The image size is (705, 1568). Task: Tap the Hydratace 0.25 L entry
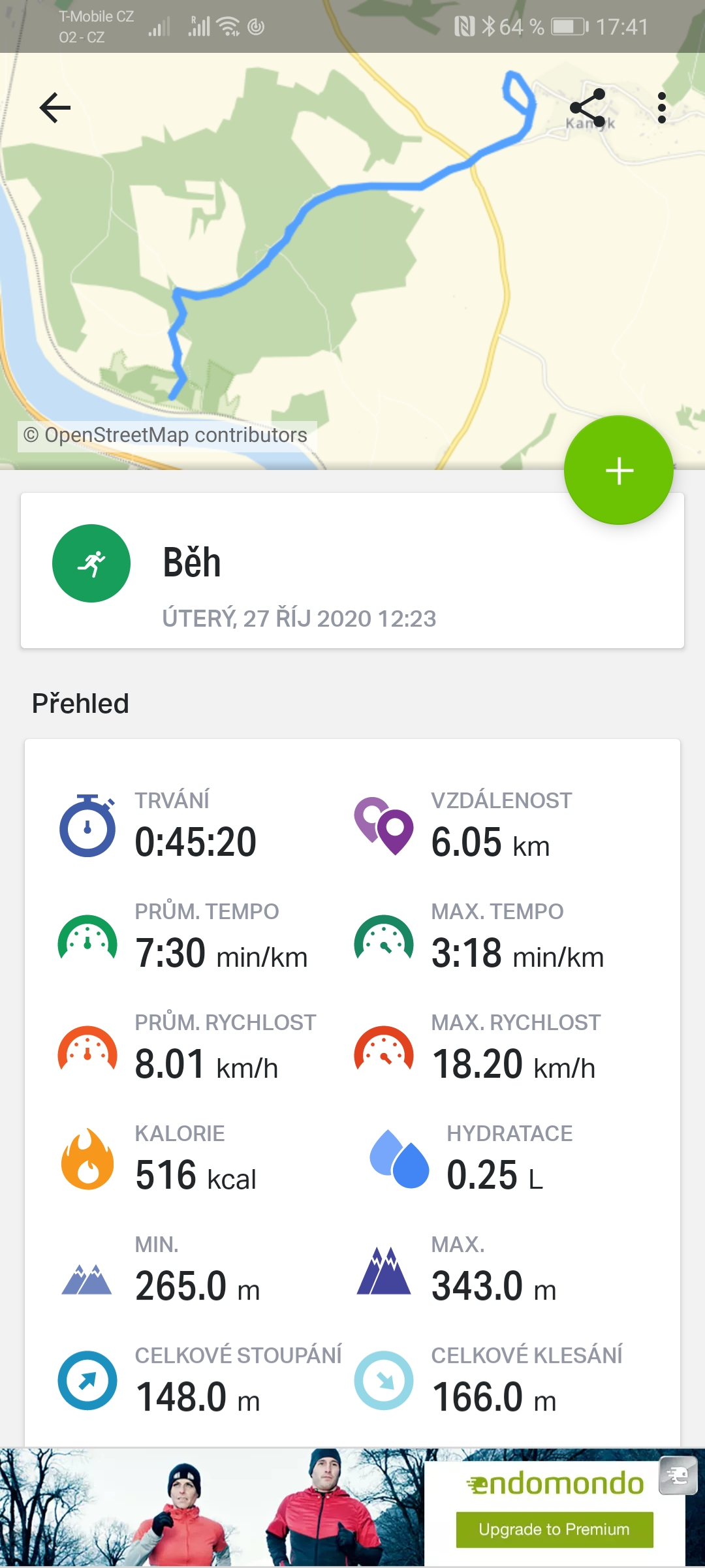(470, 1160)
